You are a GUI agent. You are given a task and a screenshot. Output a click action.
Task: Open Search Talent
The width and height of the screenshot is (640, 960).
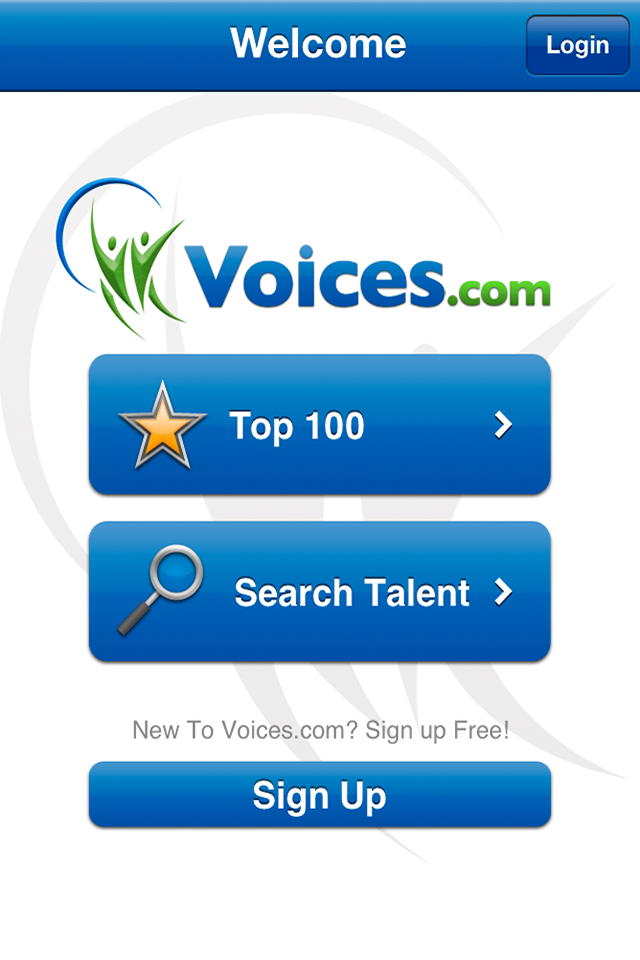[x=319, y=592]
